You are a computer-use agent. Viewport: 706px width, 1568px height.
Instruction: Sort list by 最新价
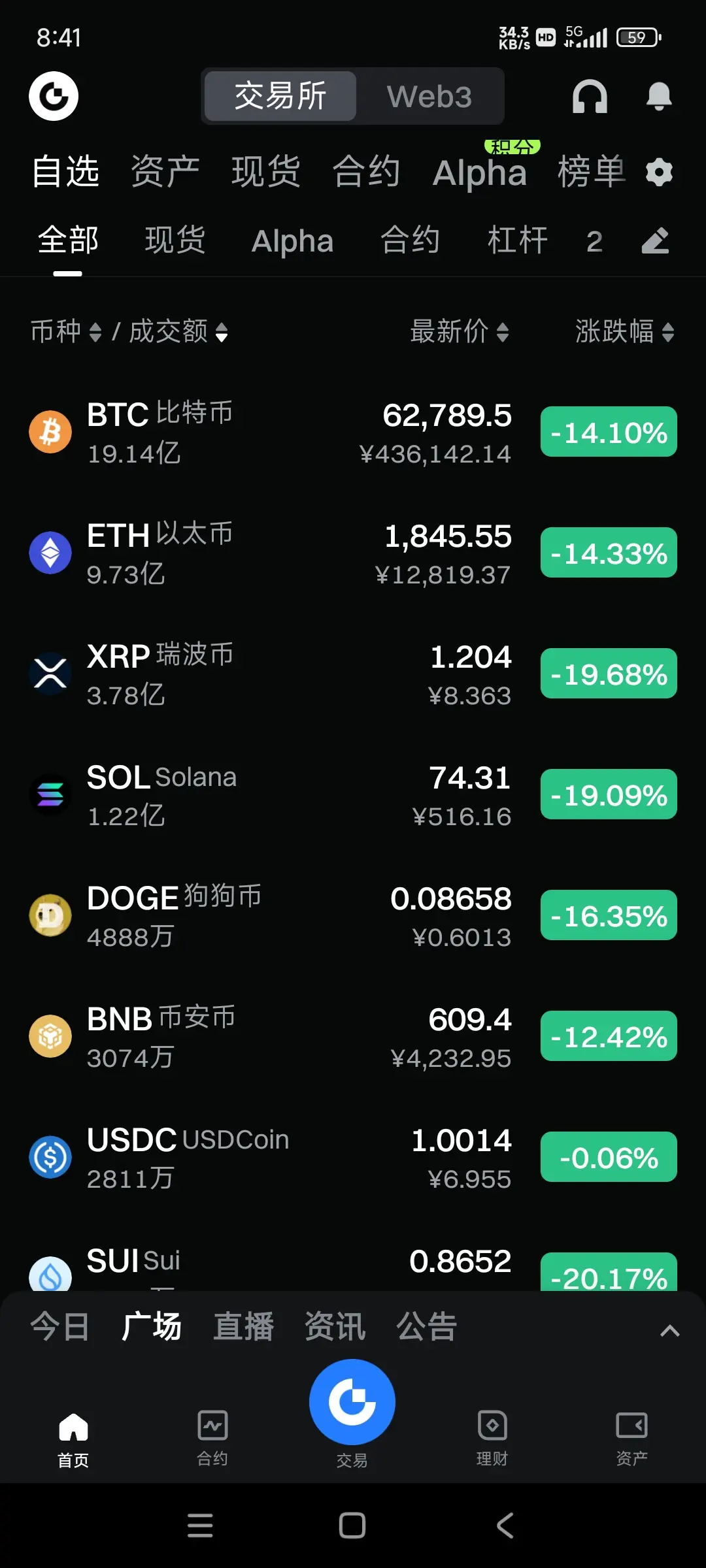tap(459, 331)
